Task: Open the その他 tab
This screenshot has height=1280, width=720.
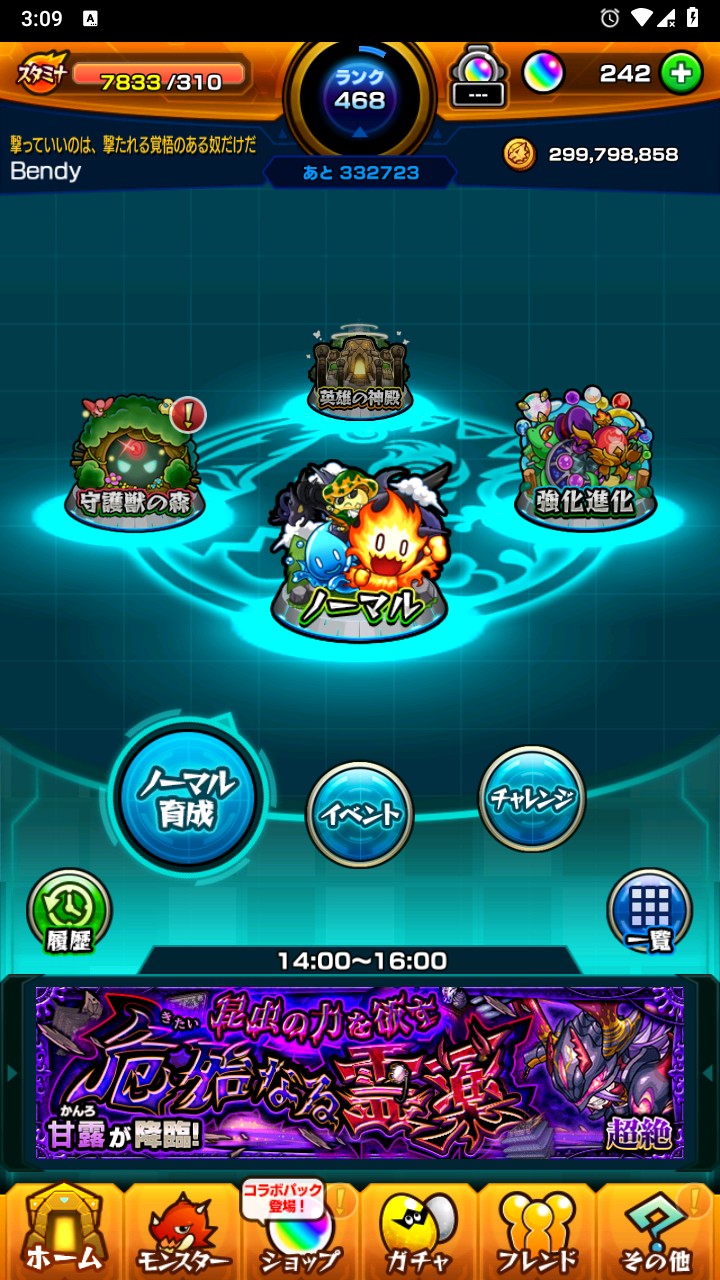Action: point(657,1232)
